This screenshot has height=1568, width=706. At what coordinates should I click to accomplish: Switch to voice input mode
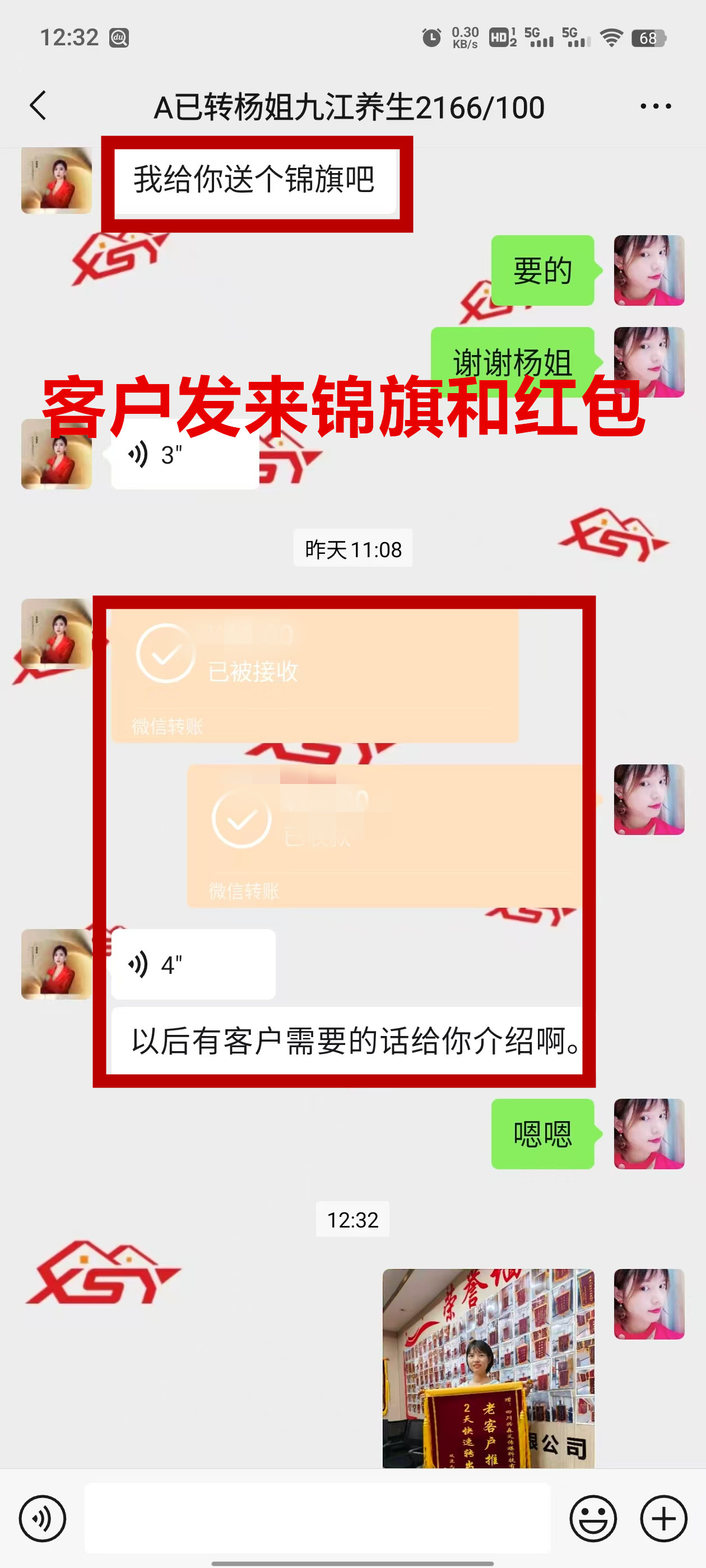42,1519
